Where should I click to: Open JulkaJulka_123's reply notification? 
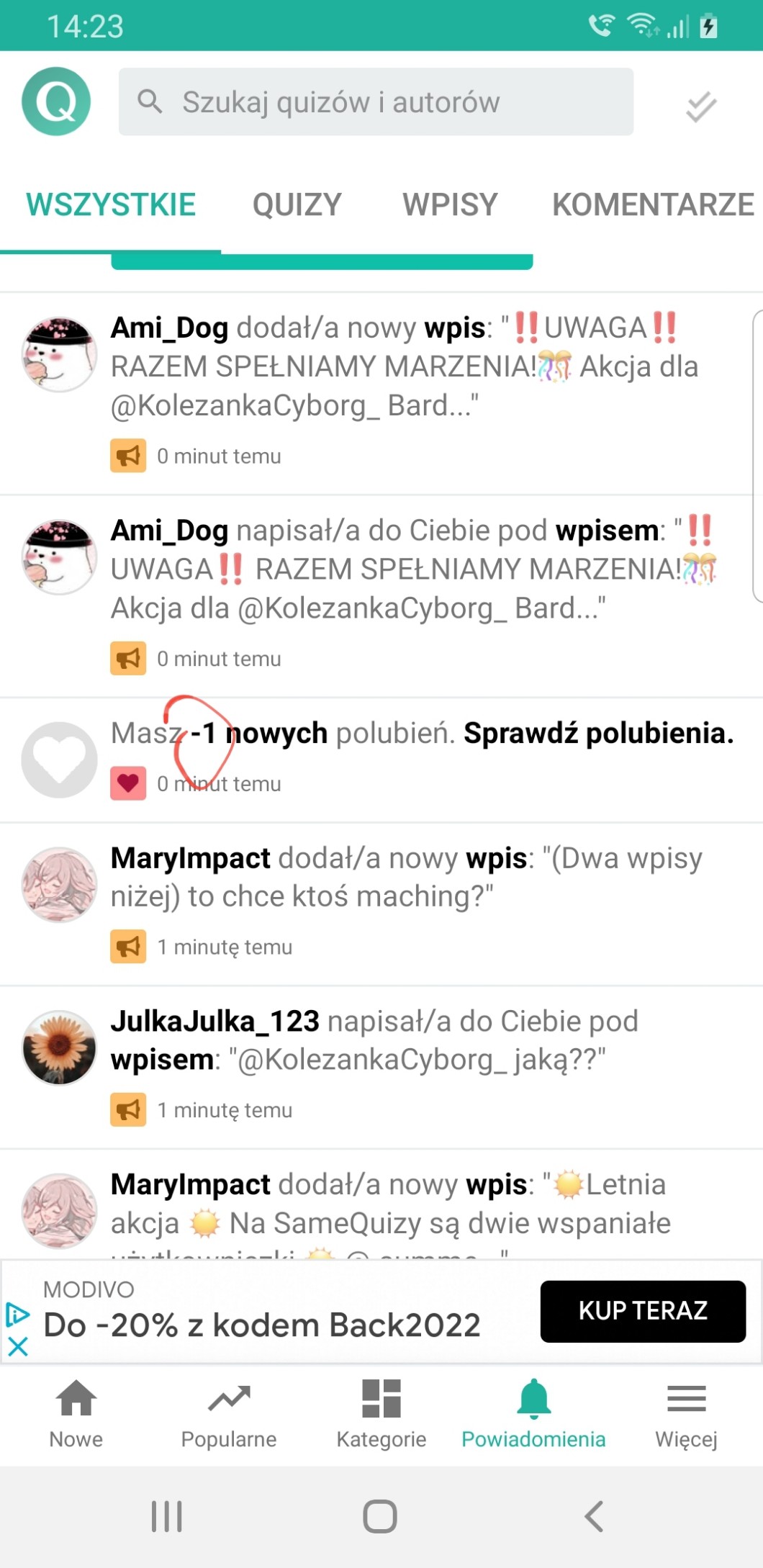(374, 1041)
